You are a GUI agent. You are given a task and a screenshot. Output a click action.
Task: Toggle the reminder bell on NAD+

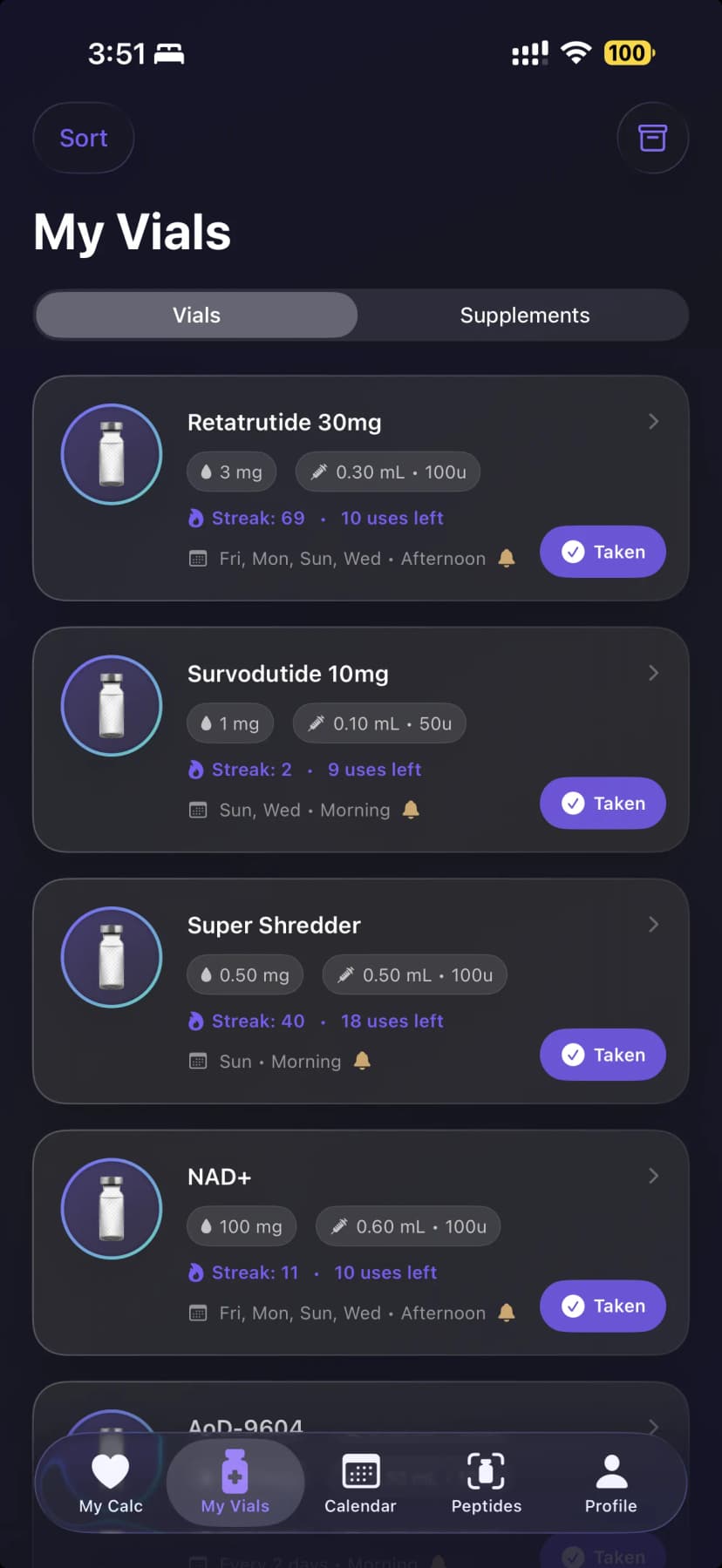[507, 1313]
